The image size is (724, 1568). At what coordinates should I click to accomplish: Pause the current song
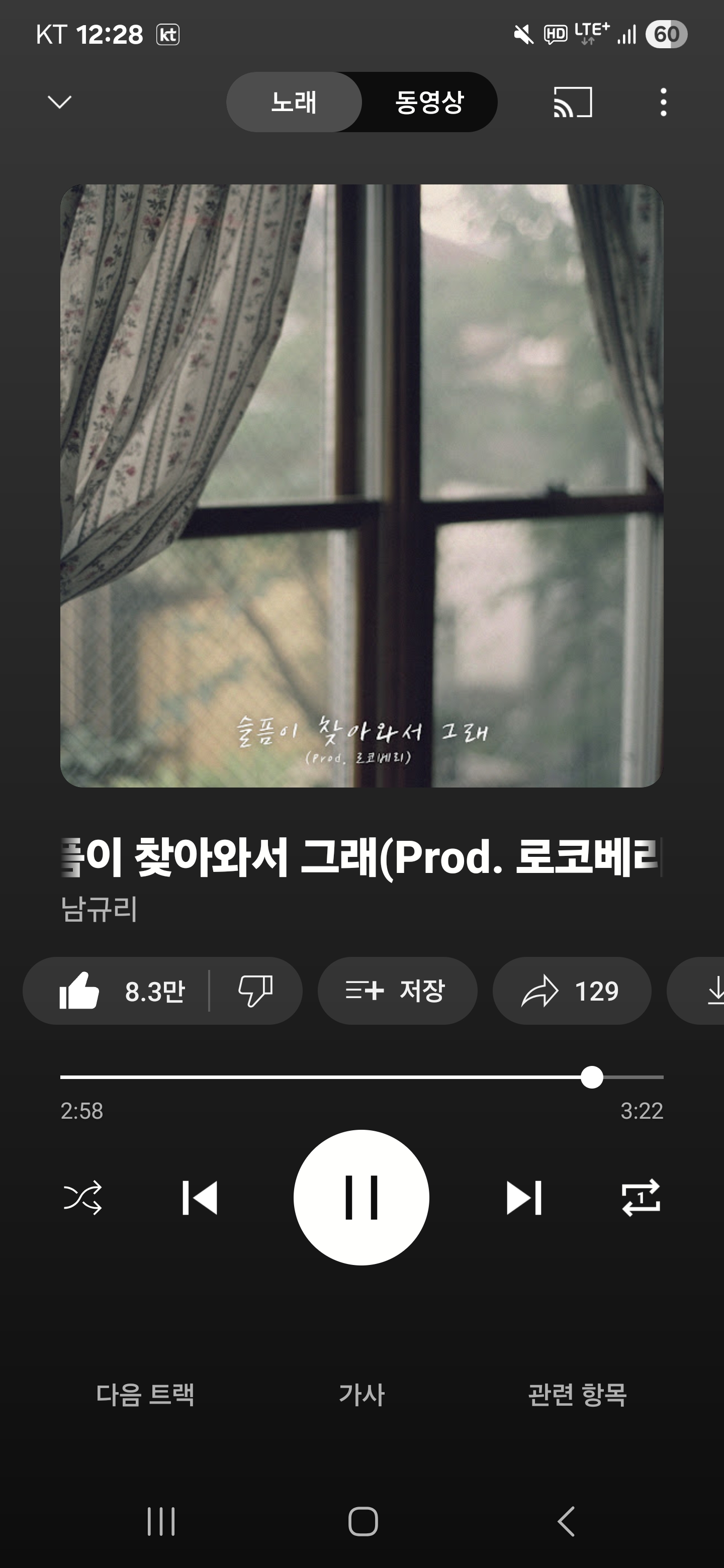pos(361,1197)
